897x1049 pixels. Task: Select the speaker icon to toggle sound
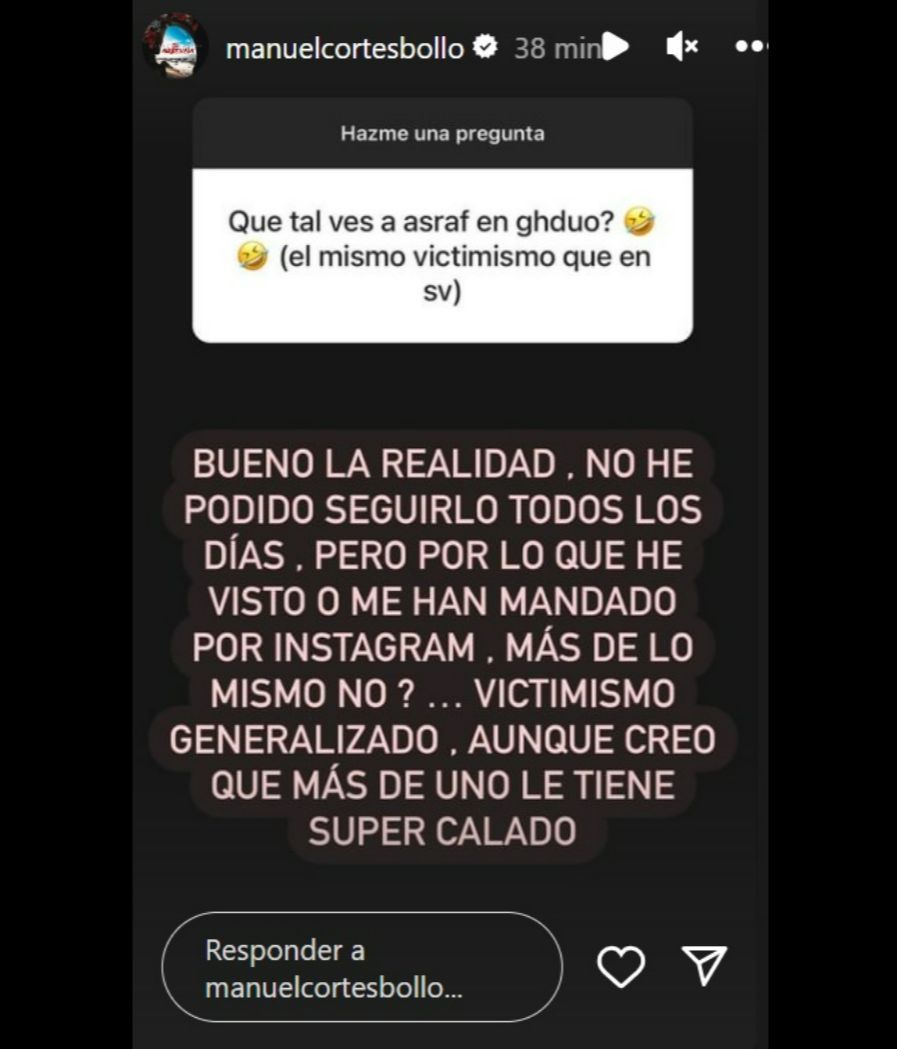point(680,44)
